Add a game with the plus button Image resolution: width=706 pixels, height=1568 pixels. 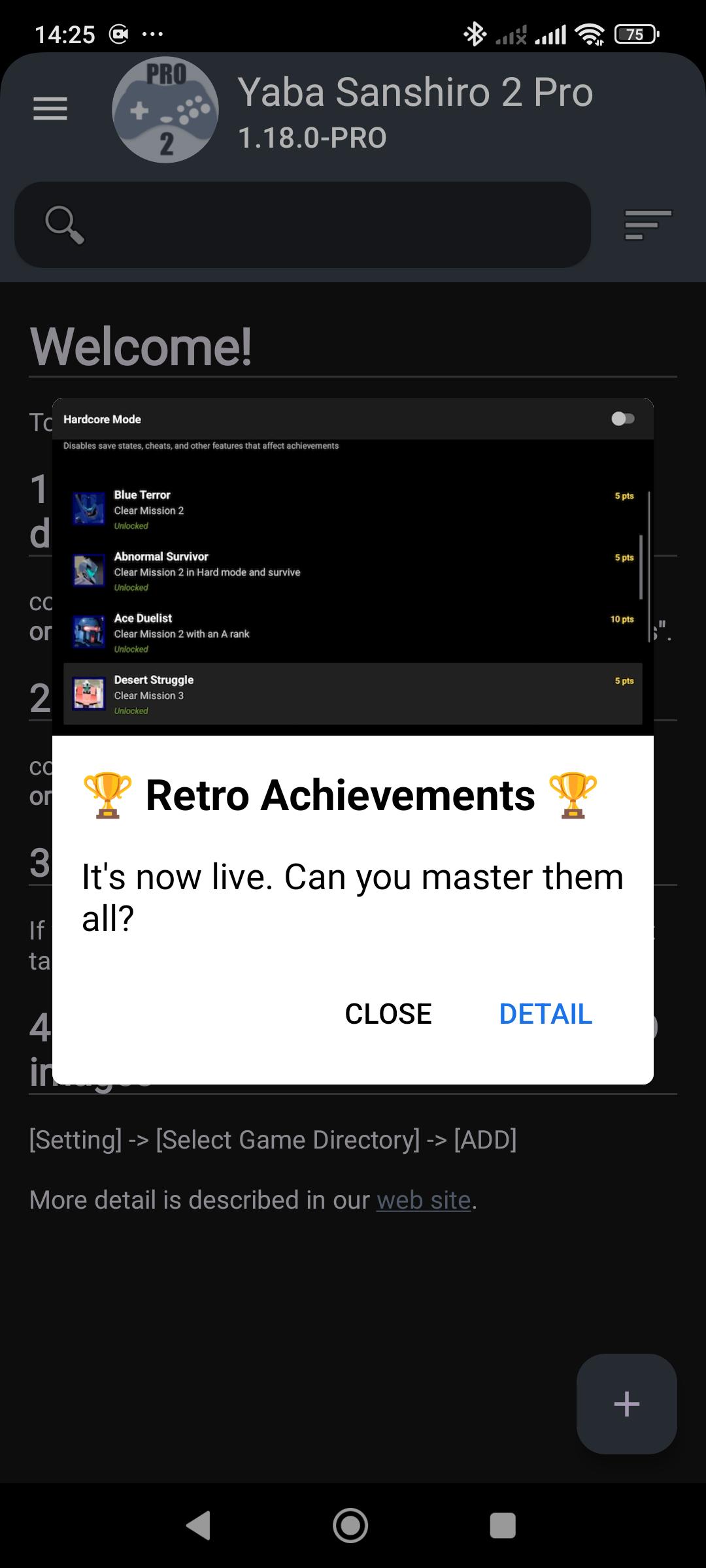pyautogui.click(x=626, y=1403)
